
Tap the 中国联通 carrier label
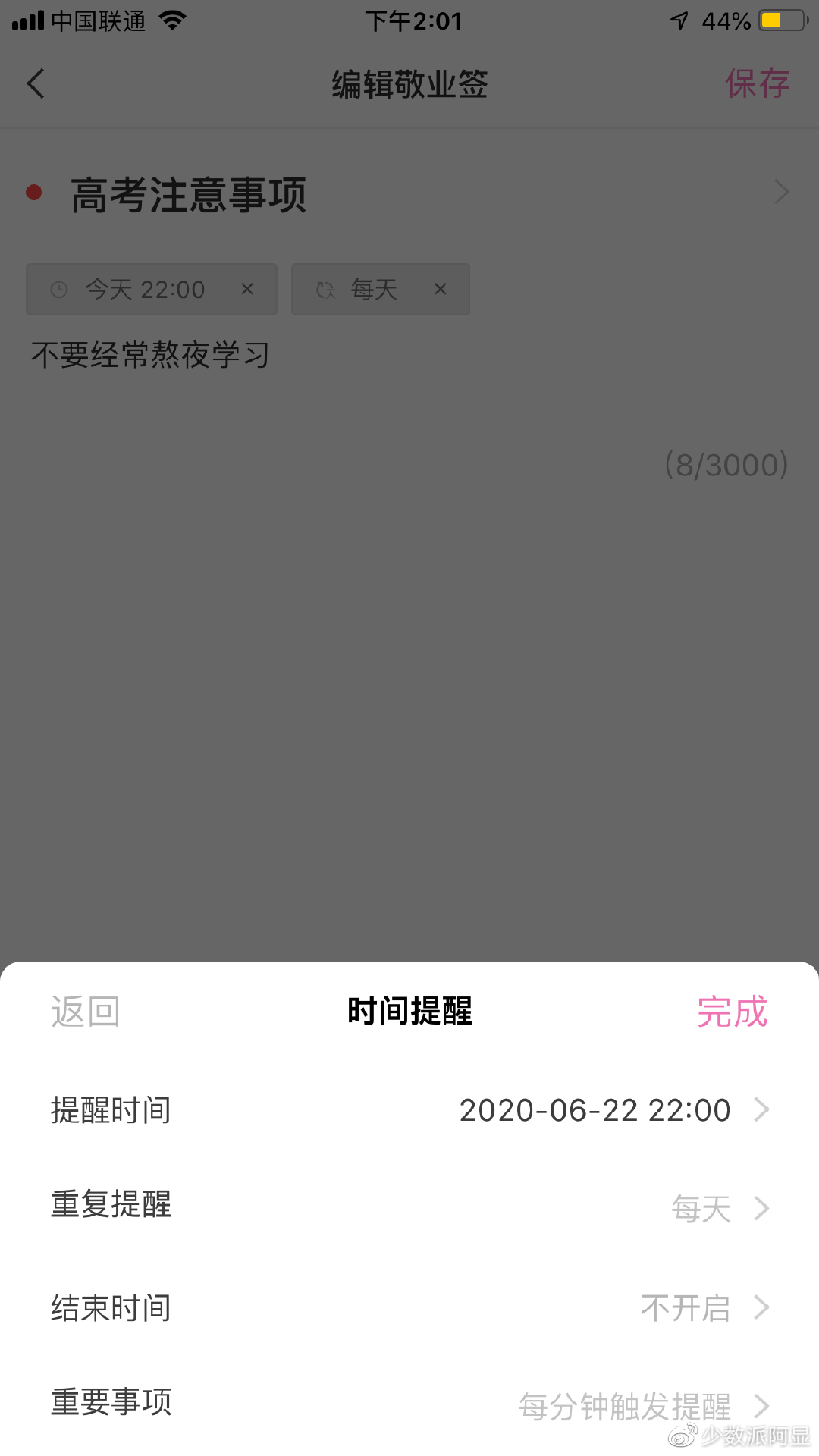click(95, 20)
